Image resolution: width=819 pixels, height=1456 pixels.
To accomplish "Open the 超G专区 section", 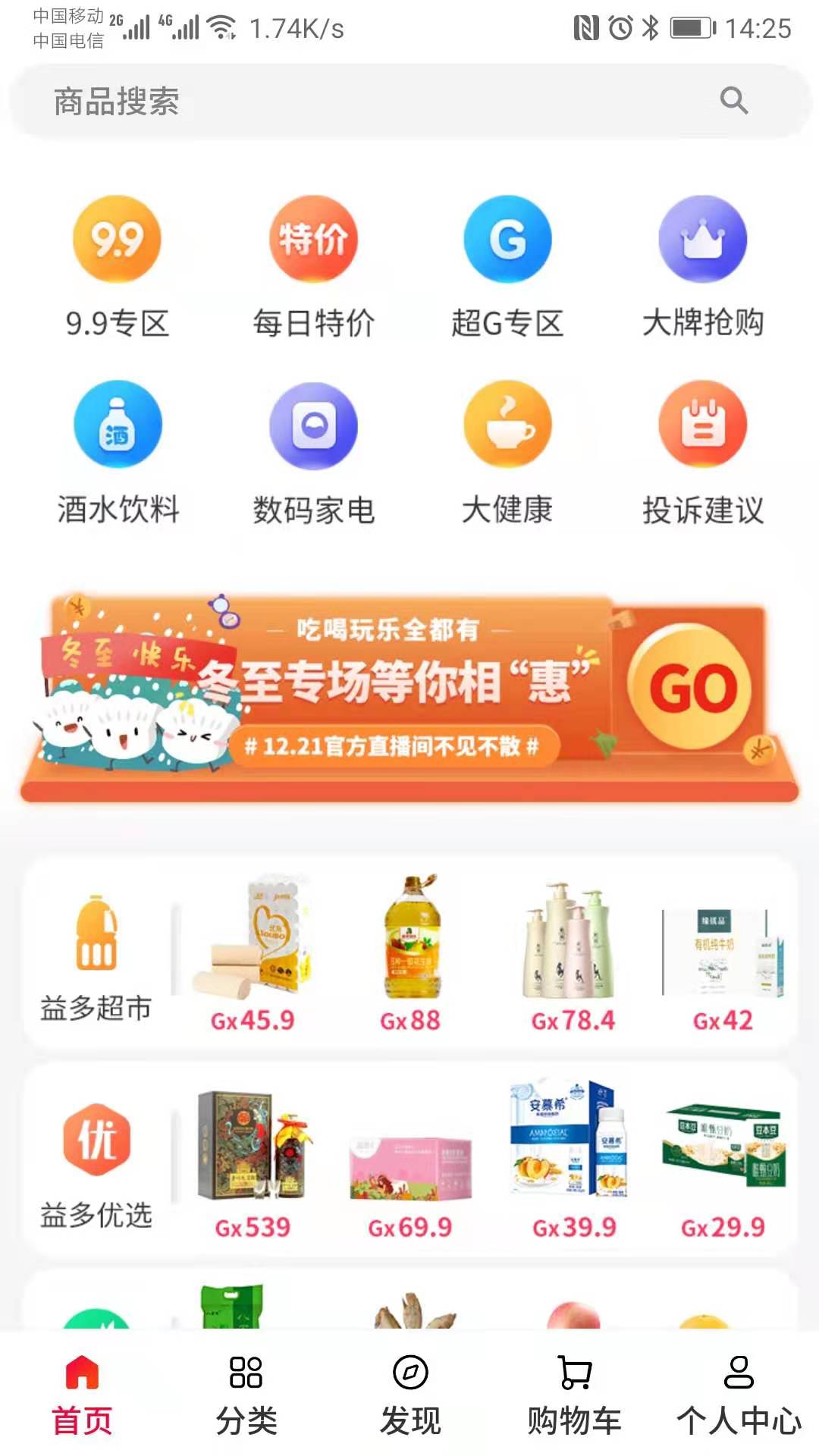I will (x=507, y=265).
